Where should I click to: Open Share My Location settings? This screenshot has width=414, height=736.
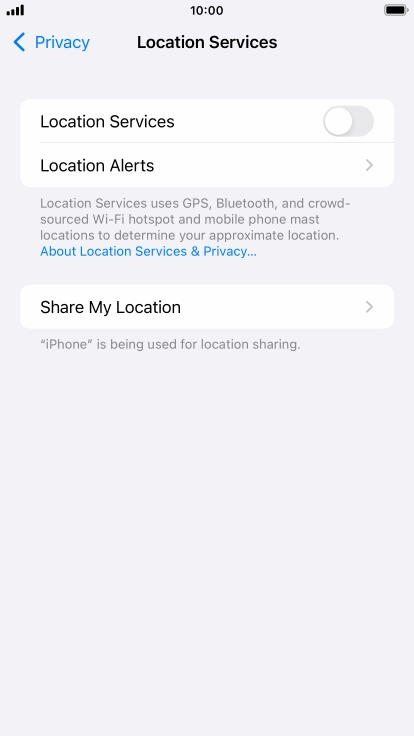[x=207, y=307]
